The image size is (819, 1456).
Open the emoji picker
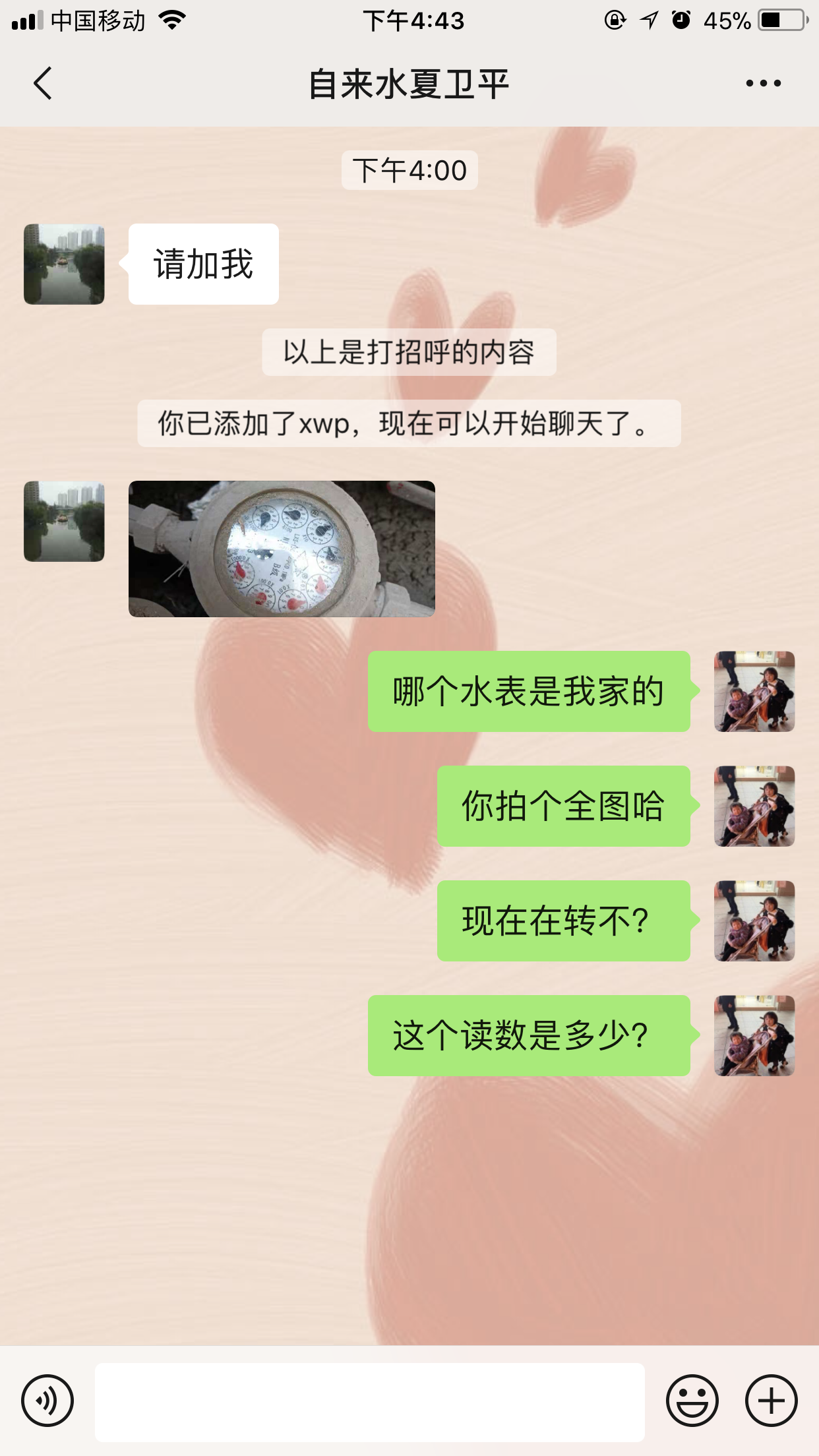(x=692, y=1401)
